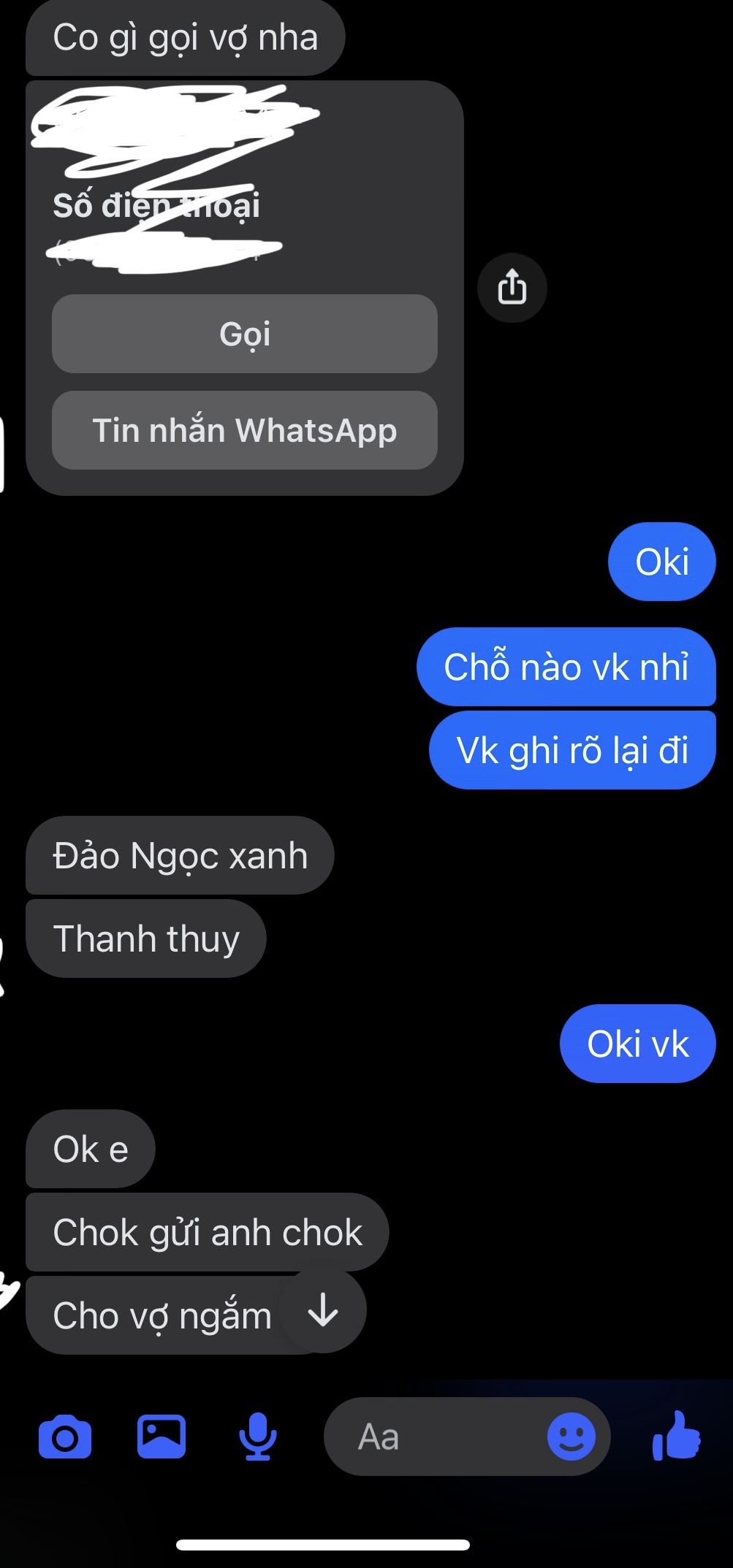
Task: Open the camera to take a photo
Action: [x=65, y=1437]
